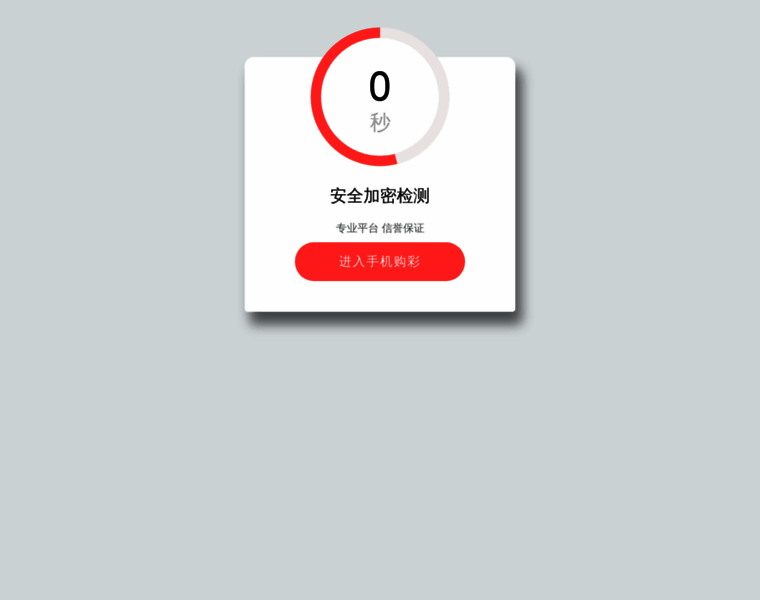Tap the 进入手机购彩 button
The height and width of the screenshot is (600, 760).
(x=380, y=262)
